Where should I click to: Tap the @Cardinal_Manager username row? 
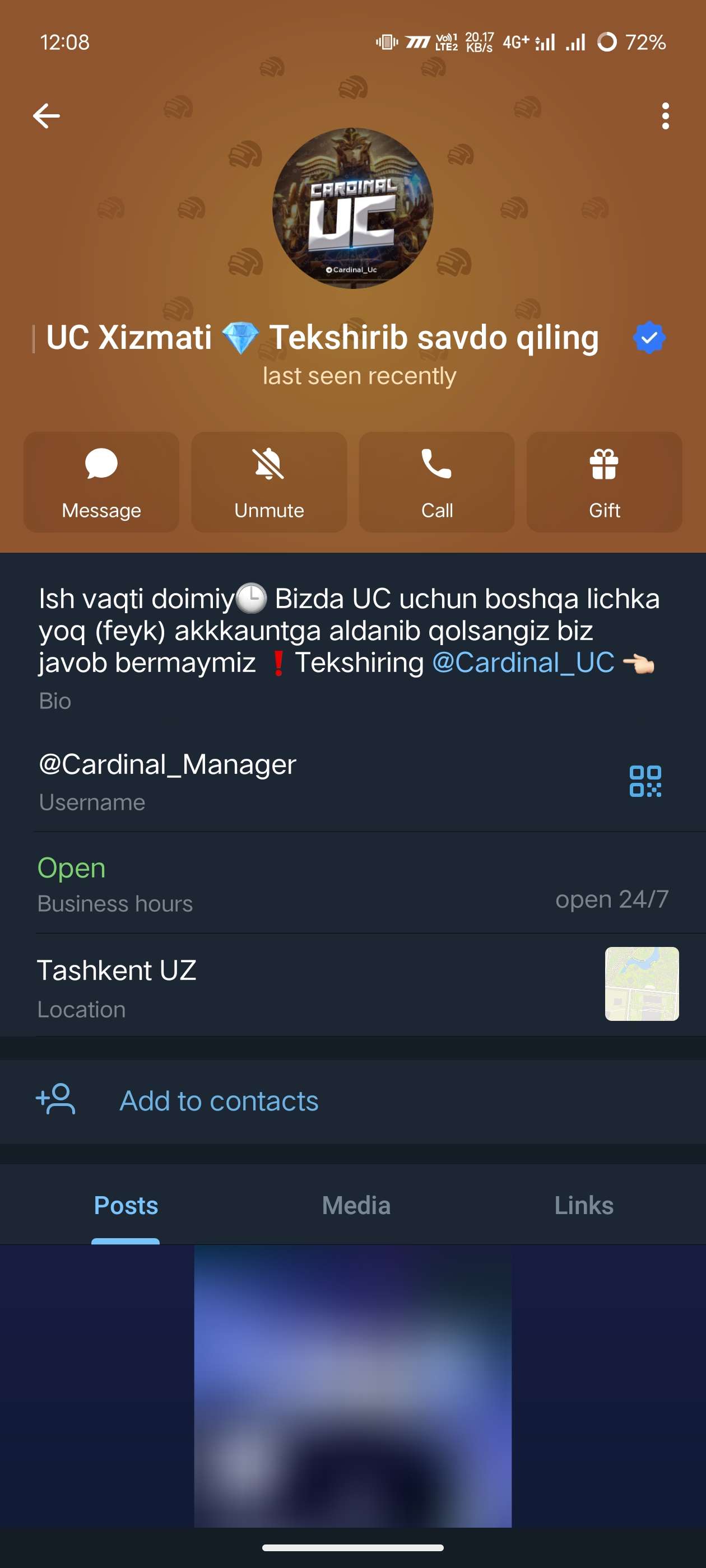click(x=244, y=781)
